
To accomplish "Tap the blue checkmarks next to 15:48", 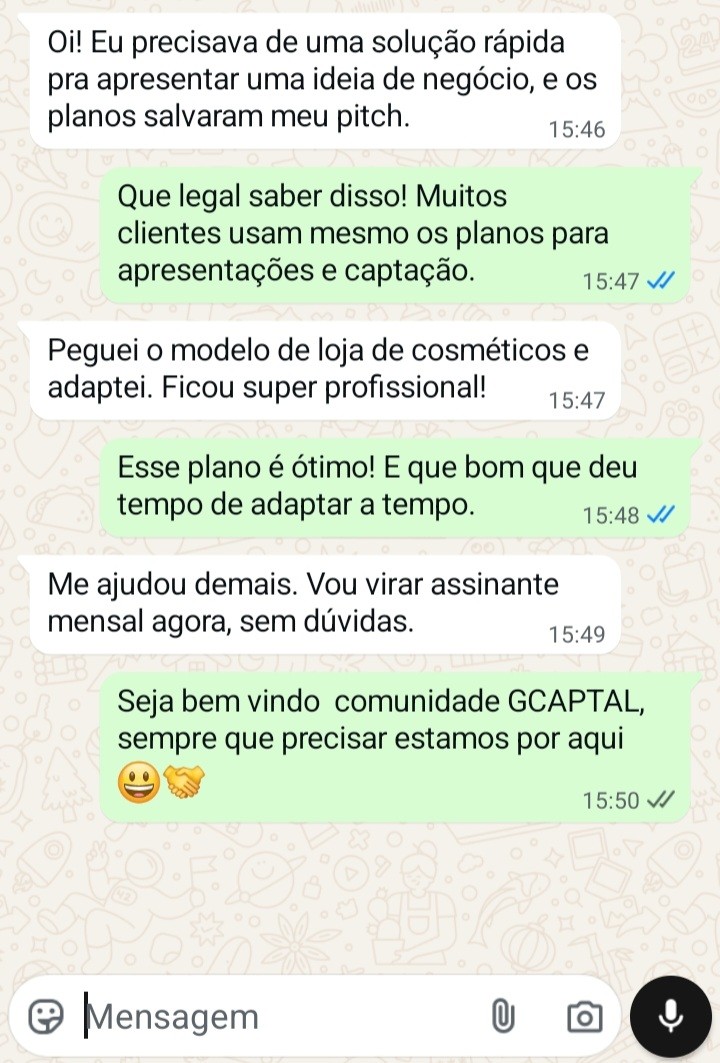I will coord(662,512).
